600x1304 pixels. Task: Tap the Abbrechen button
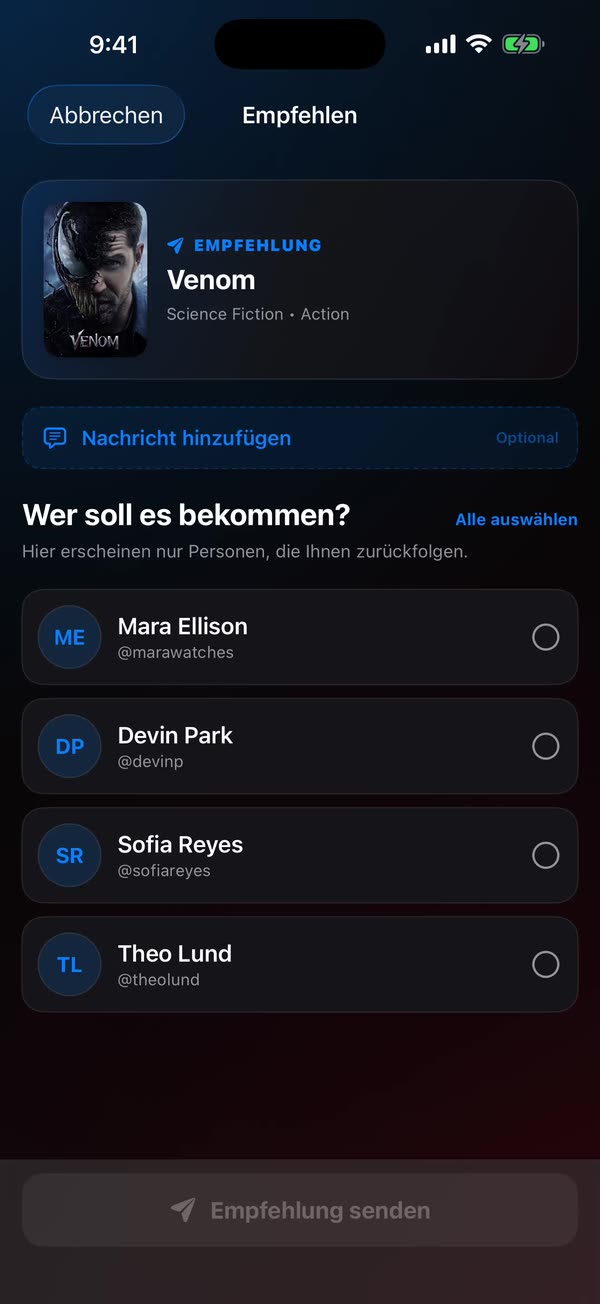click(106, 115)
